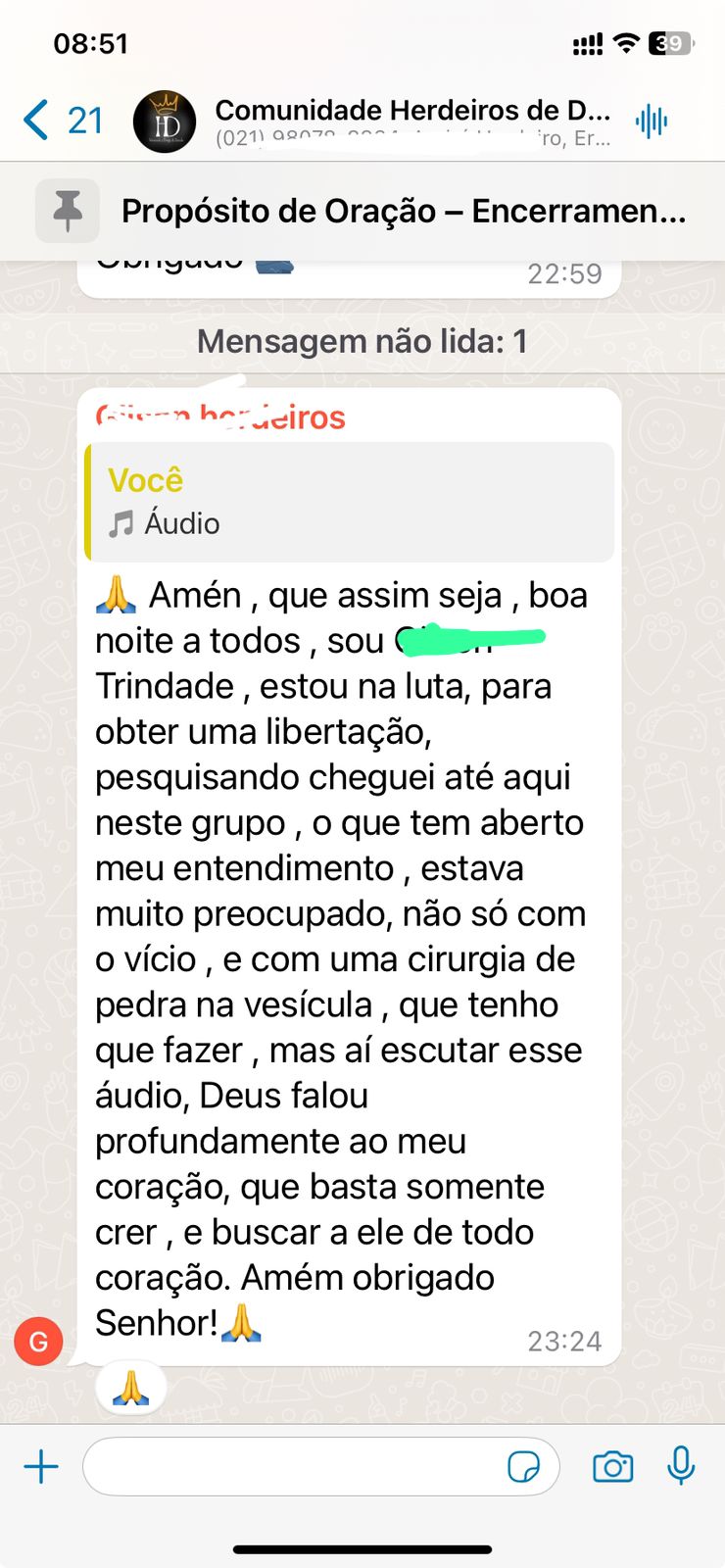This screenshot has height=1568, width=725.
Task: Tap the camera icon to take a photo
Action: click(612, 1466)
